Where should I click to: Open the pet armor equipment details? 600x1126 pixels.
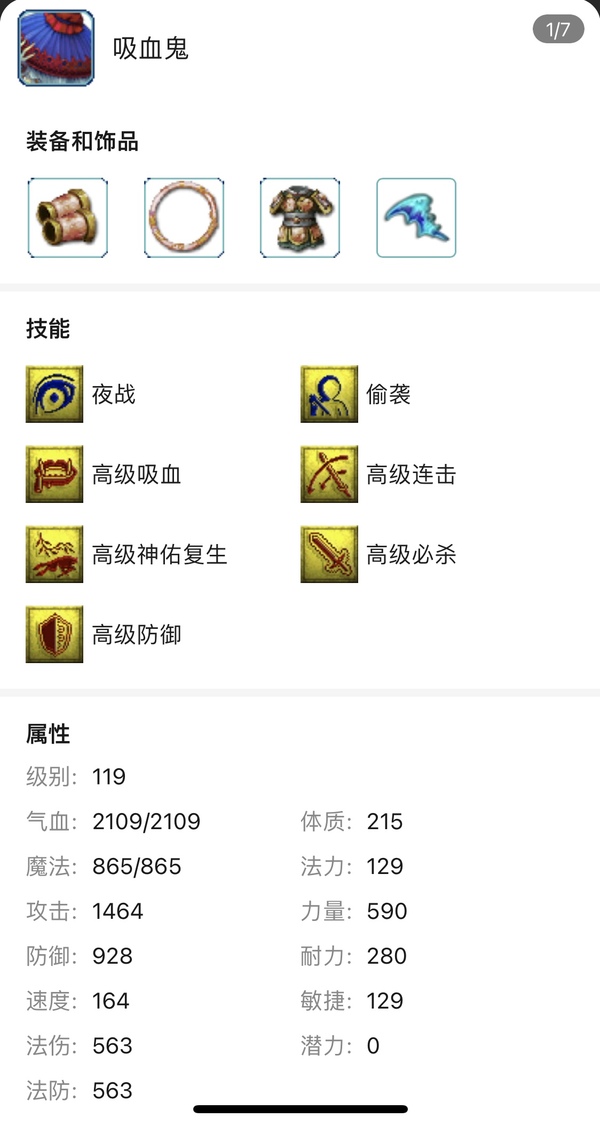[299, 218]
